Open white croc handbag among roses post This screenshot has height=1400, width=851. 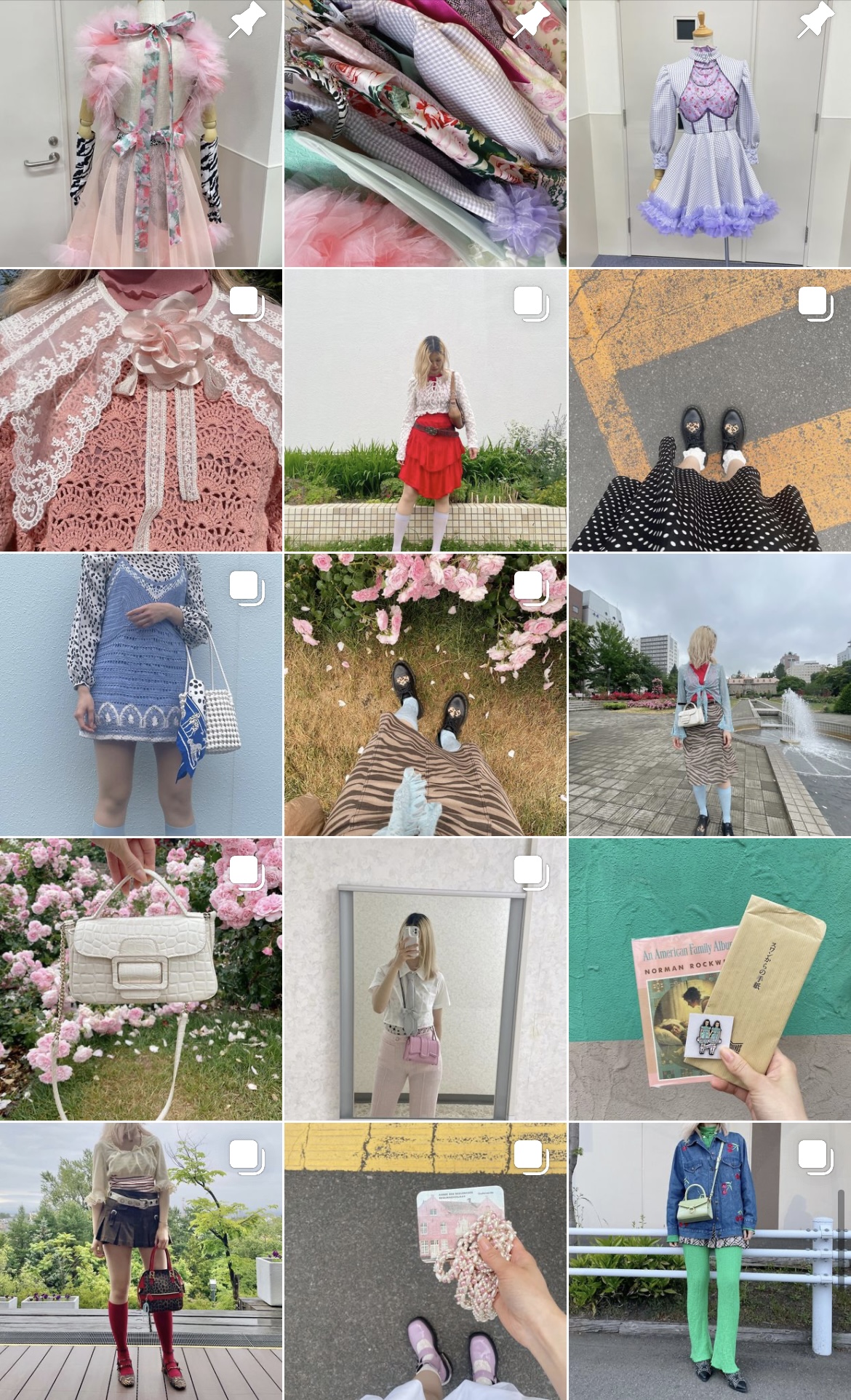click(x=141, y=979)
